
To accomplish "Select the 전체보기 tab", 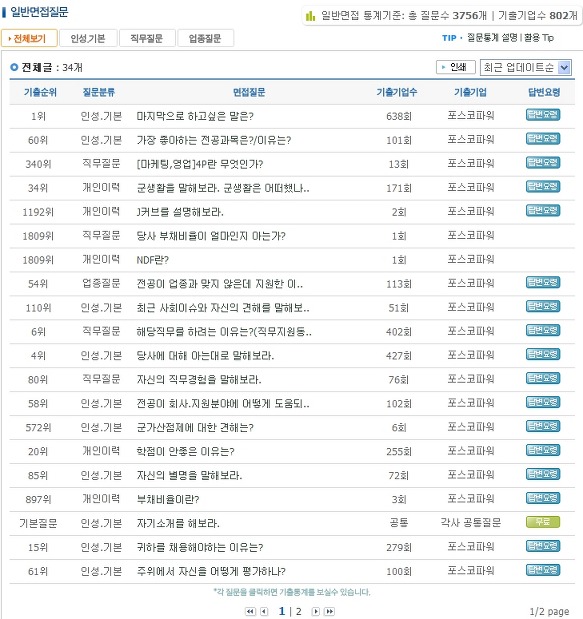I will point(30,38).
